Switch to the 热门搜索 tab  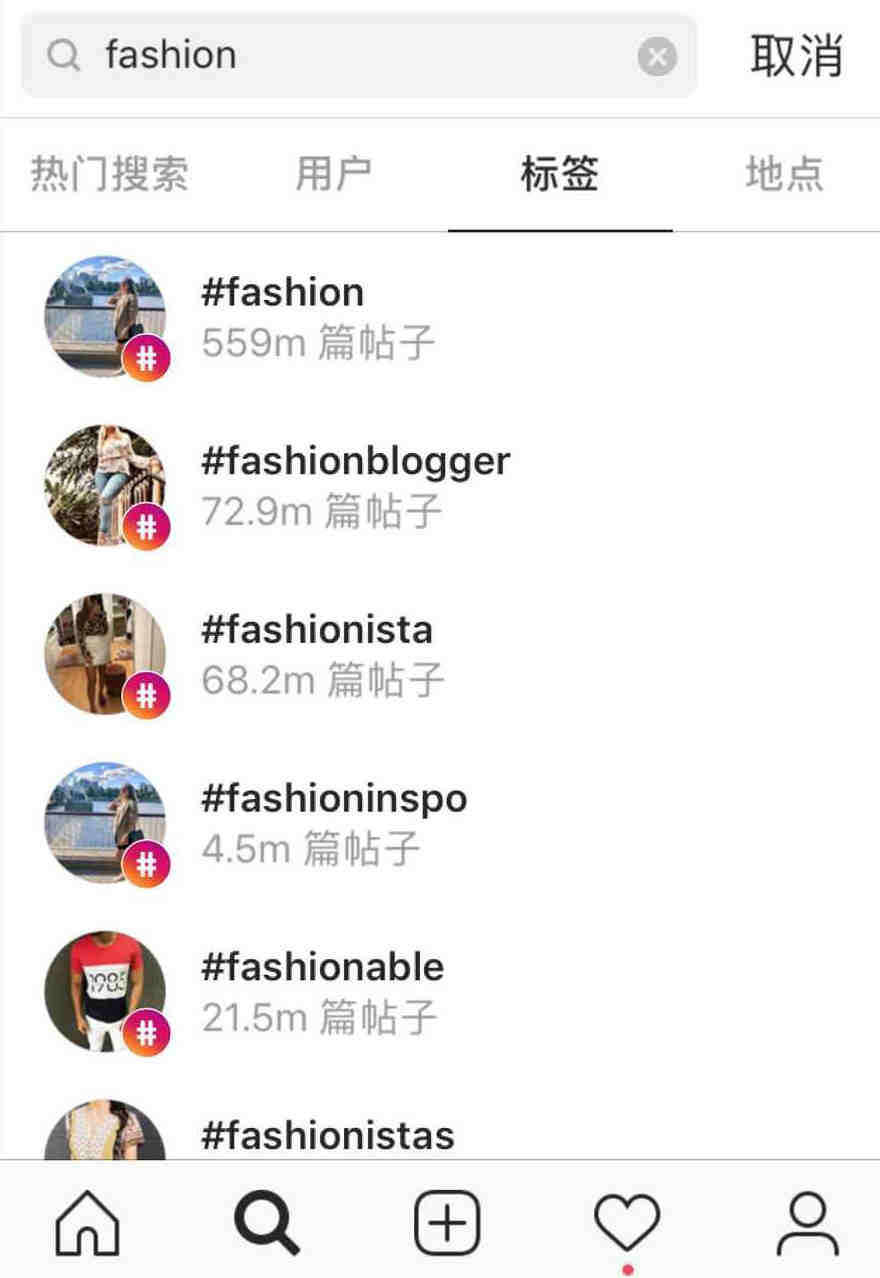[x=109, y=174]
